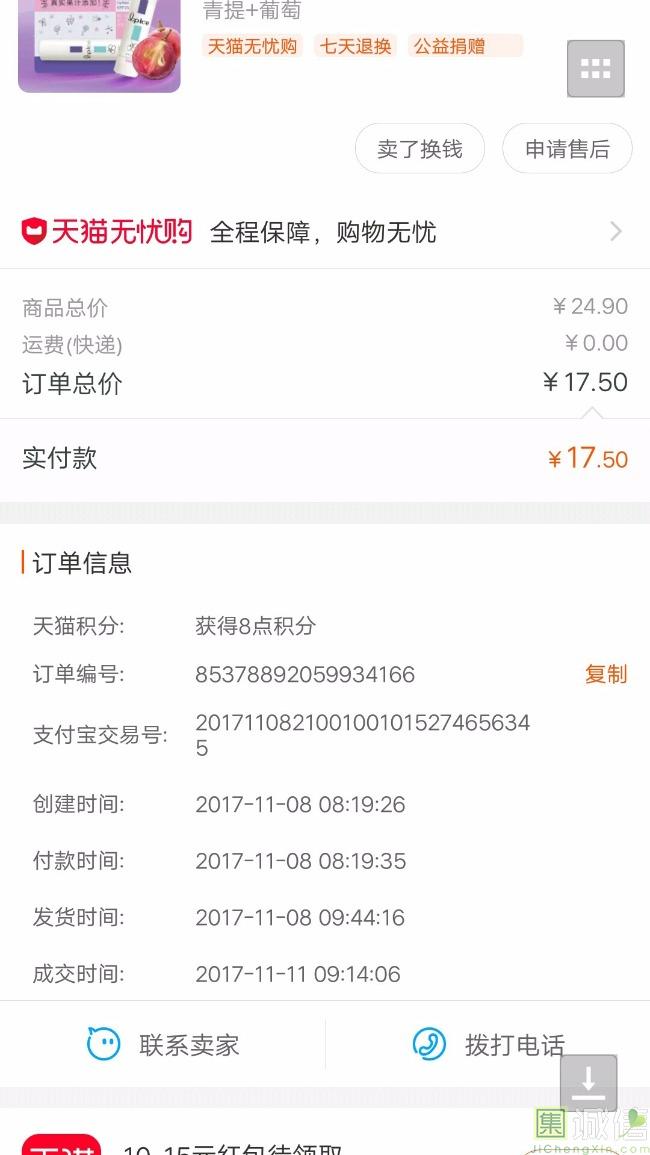Open the grid menu floating button
This screenshot has height=1155, width=650.
click(595, 69)
